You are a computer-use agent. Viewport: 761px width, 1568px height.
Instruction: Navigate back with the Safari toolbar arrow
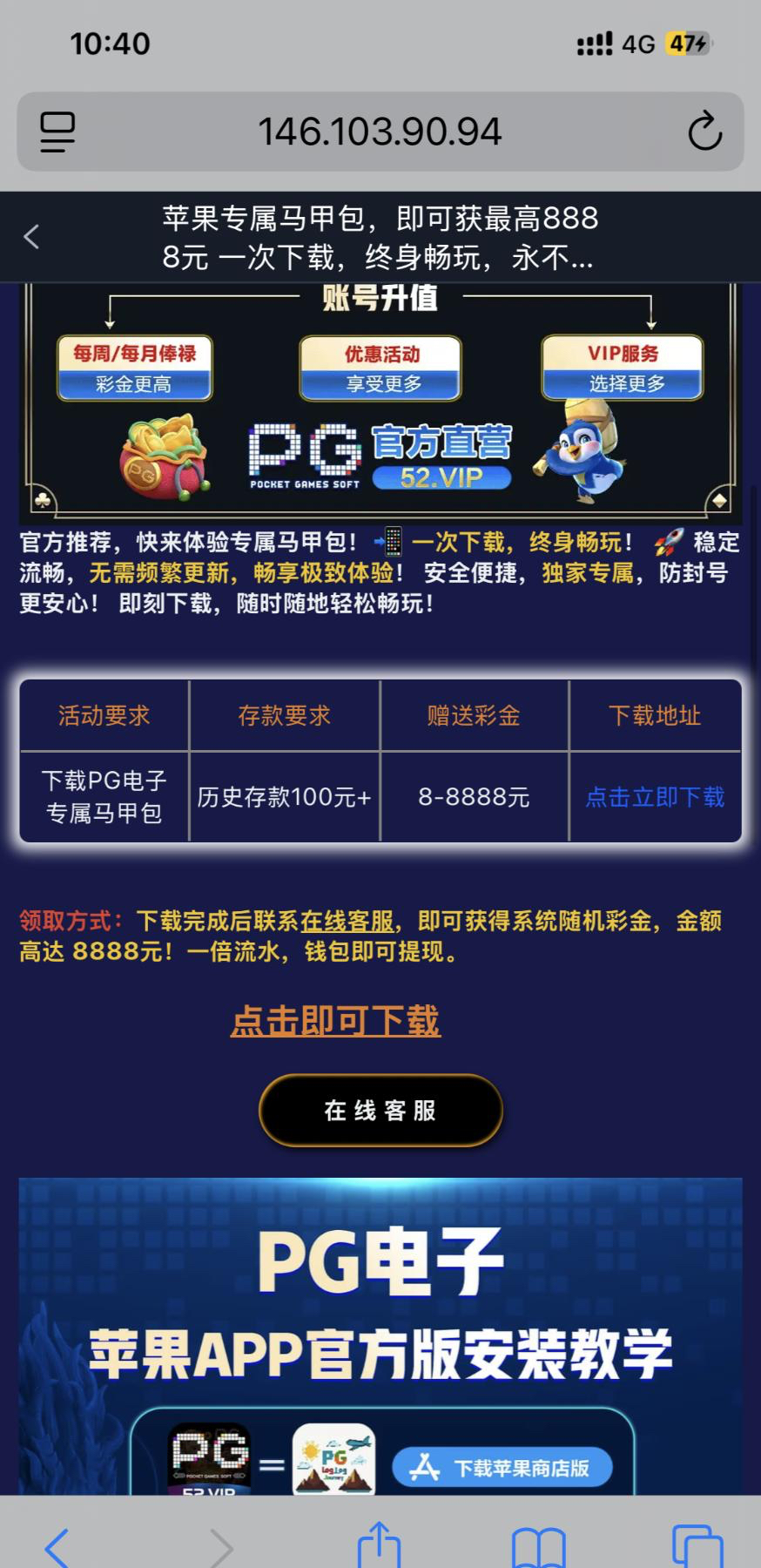pos(57,1547)
